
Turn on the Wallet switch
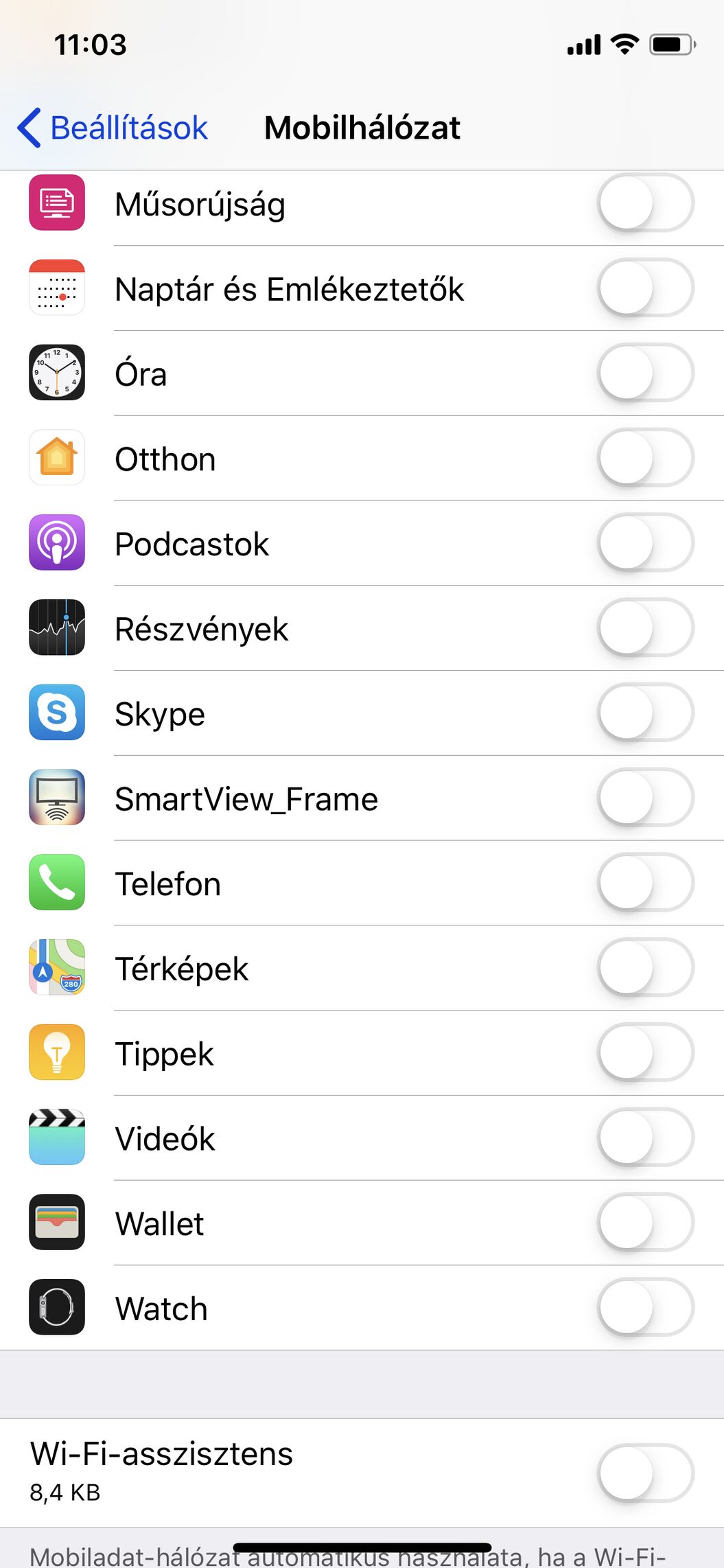point(646,1223)
